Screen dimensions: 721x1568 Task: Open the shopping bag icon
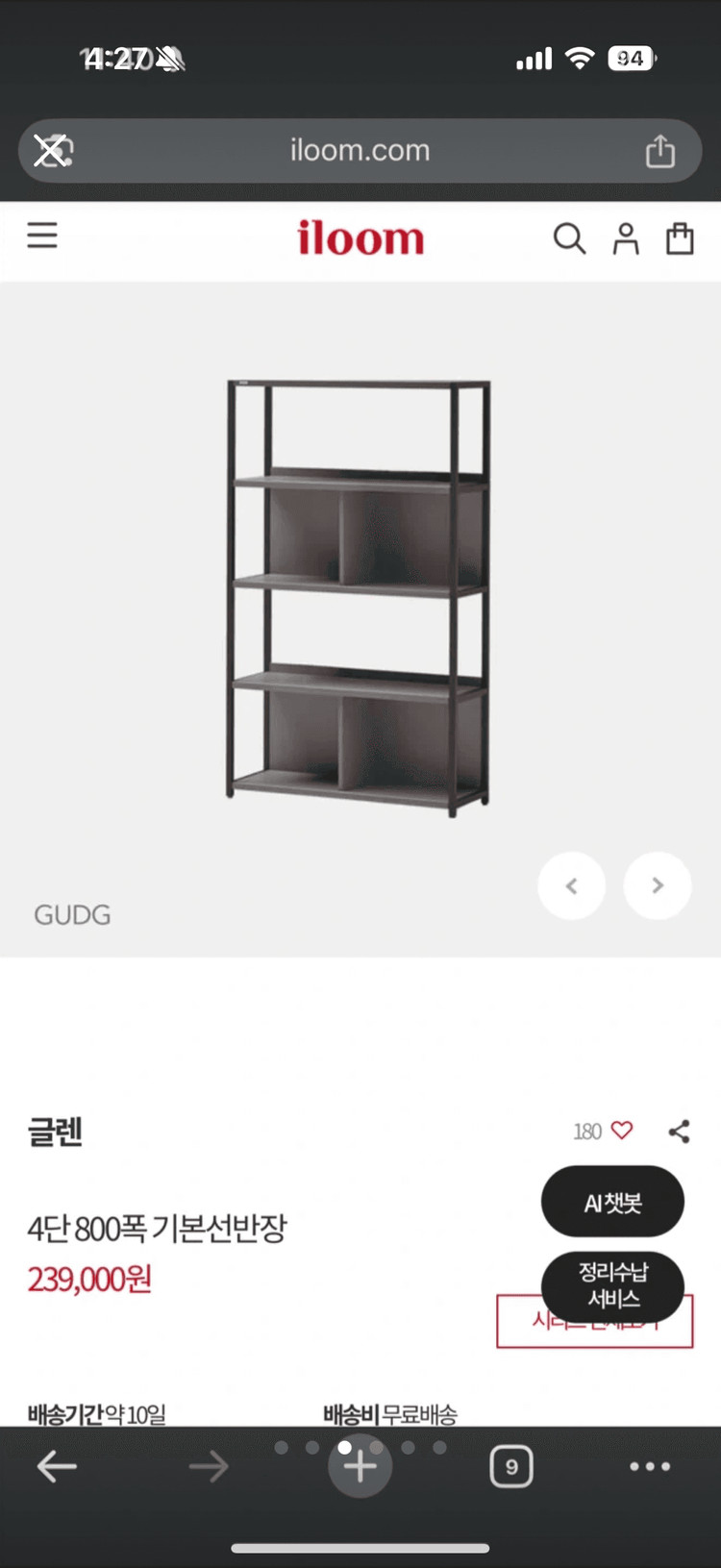[x=680, y=238]
